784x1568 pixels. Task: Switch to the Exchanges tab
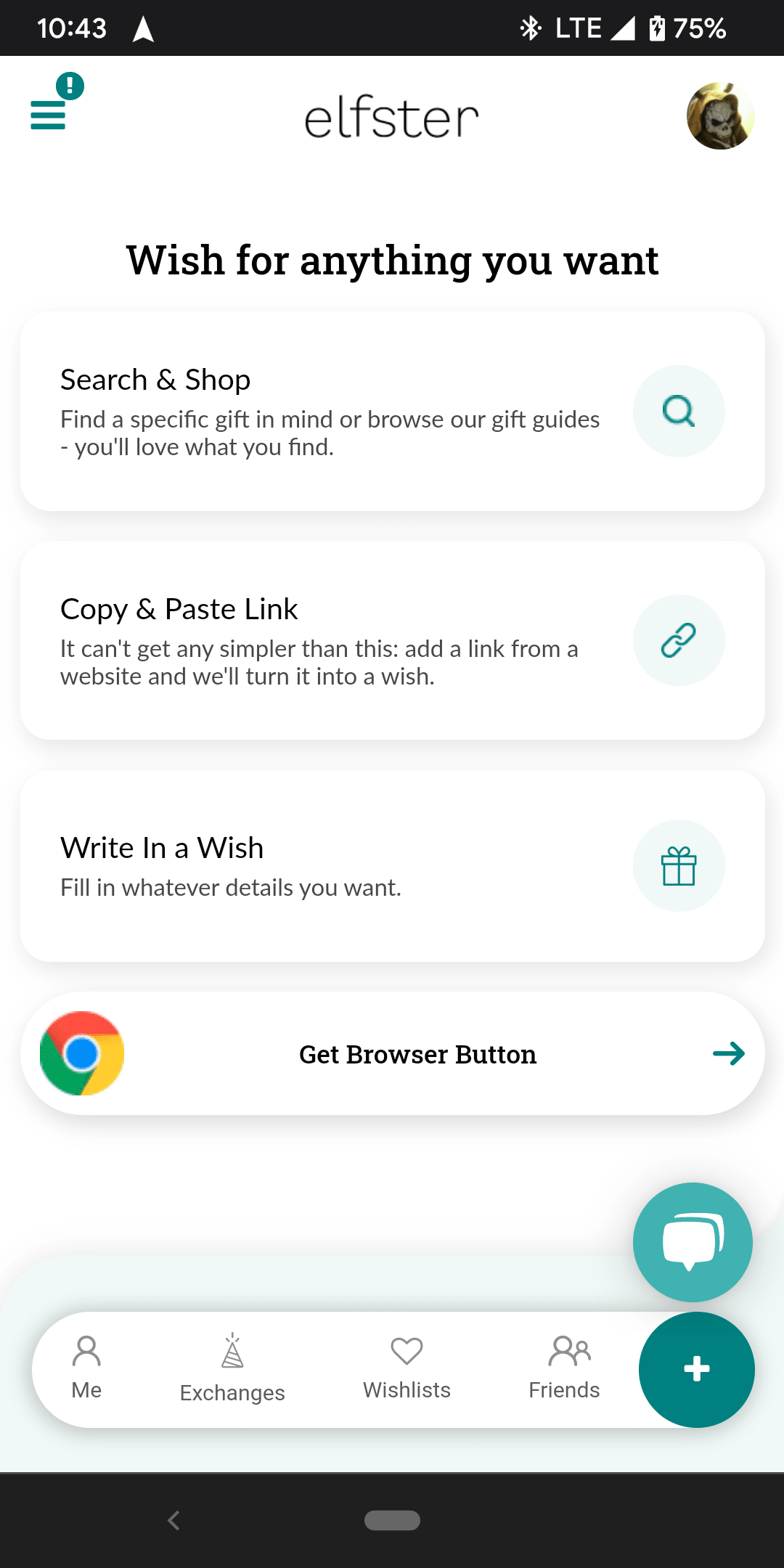[232, 1369]
